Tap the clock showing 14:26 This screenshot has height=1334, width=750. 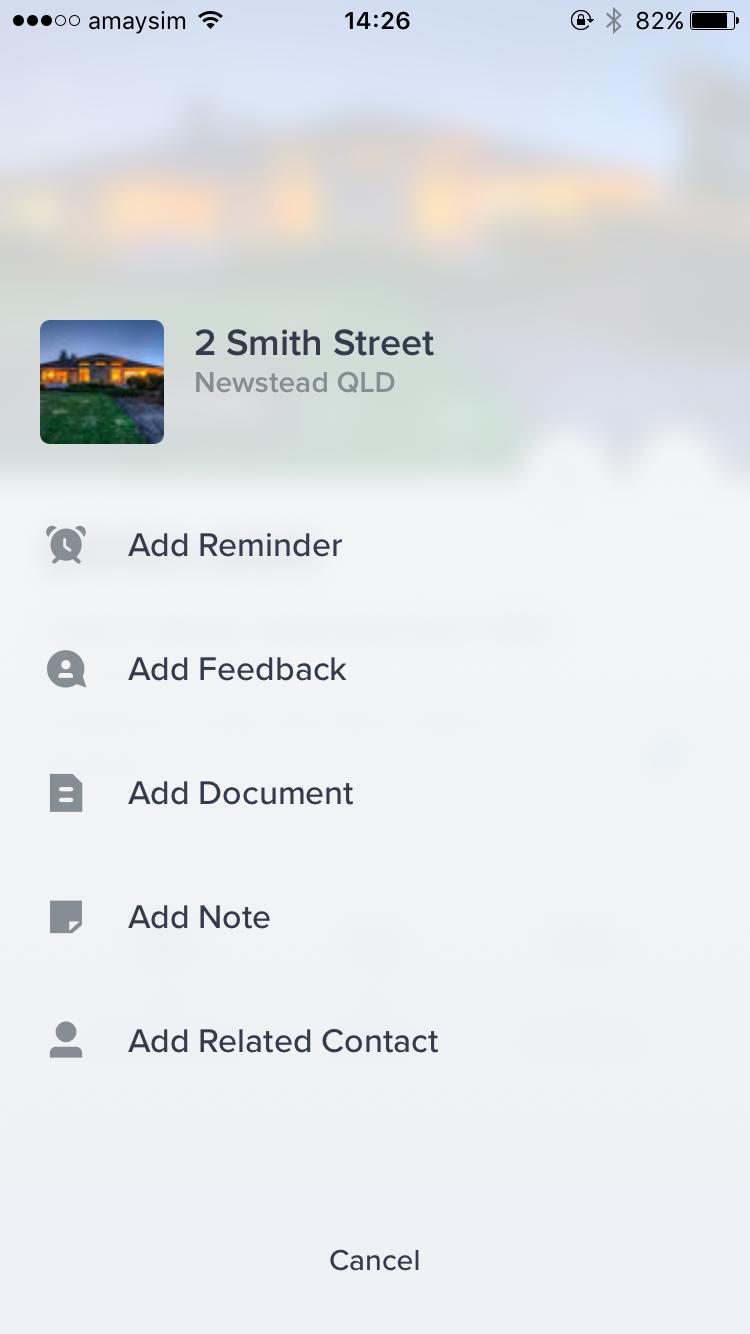tap(375, 20)
